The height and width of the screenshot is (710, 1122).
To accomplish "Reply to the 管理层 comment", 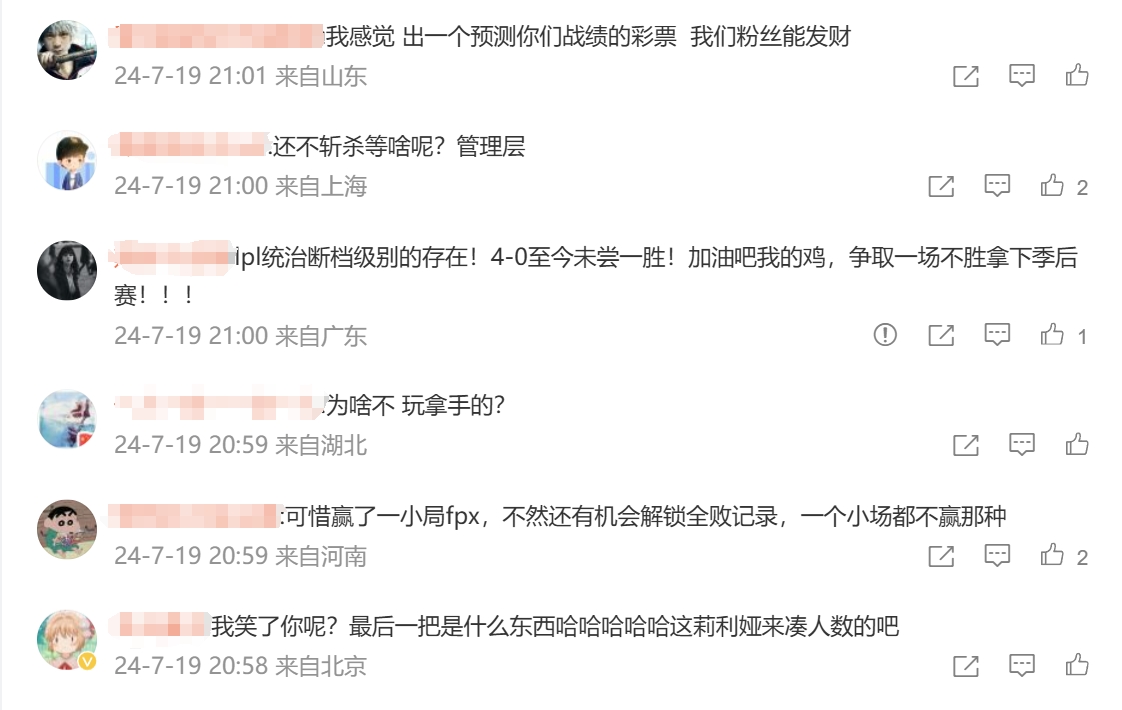I will coord(997,185).
